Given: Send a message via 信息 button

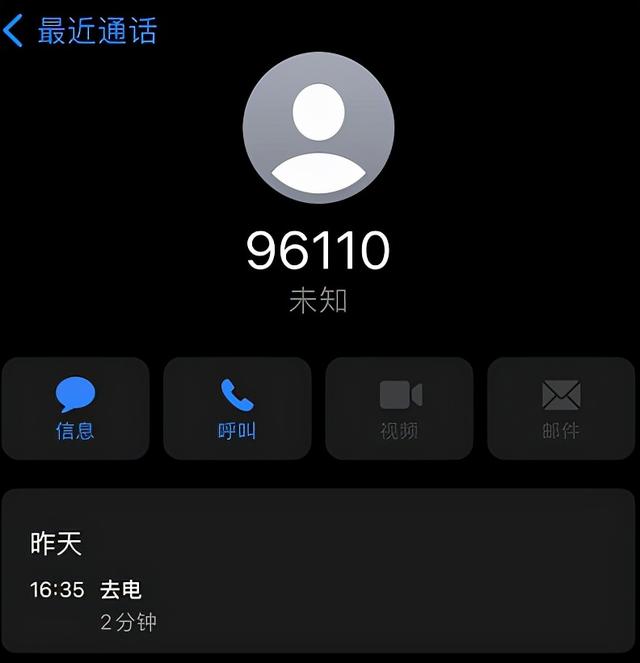Looking at the screenshot, I should coord(76,408).
